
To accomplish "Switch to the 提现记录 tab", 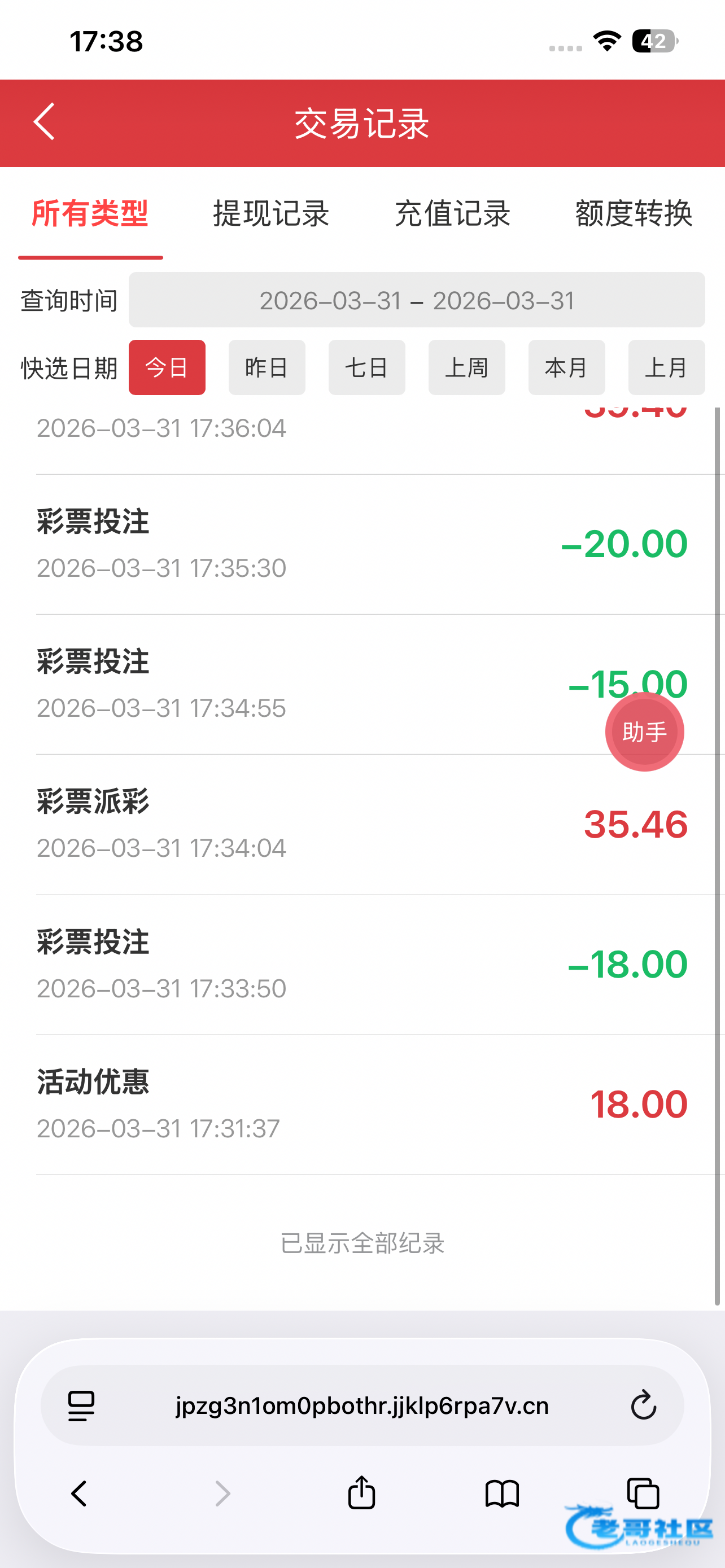I will (271, 214).
